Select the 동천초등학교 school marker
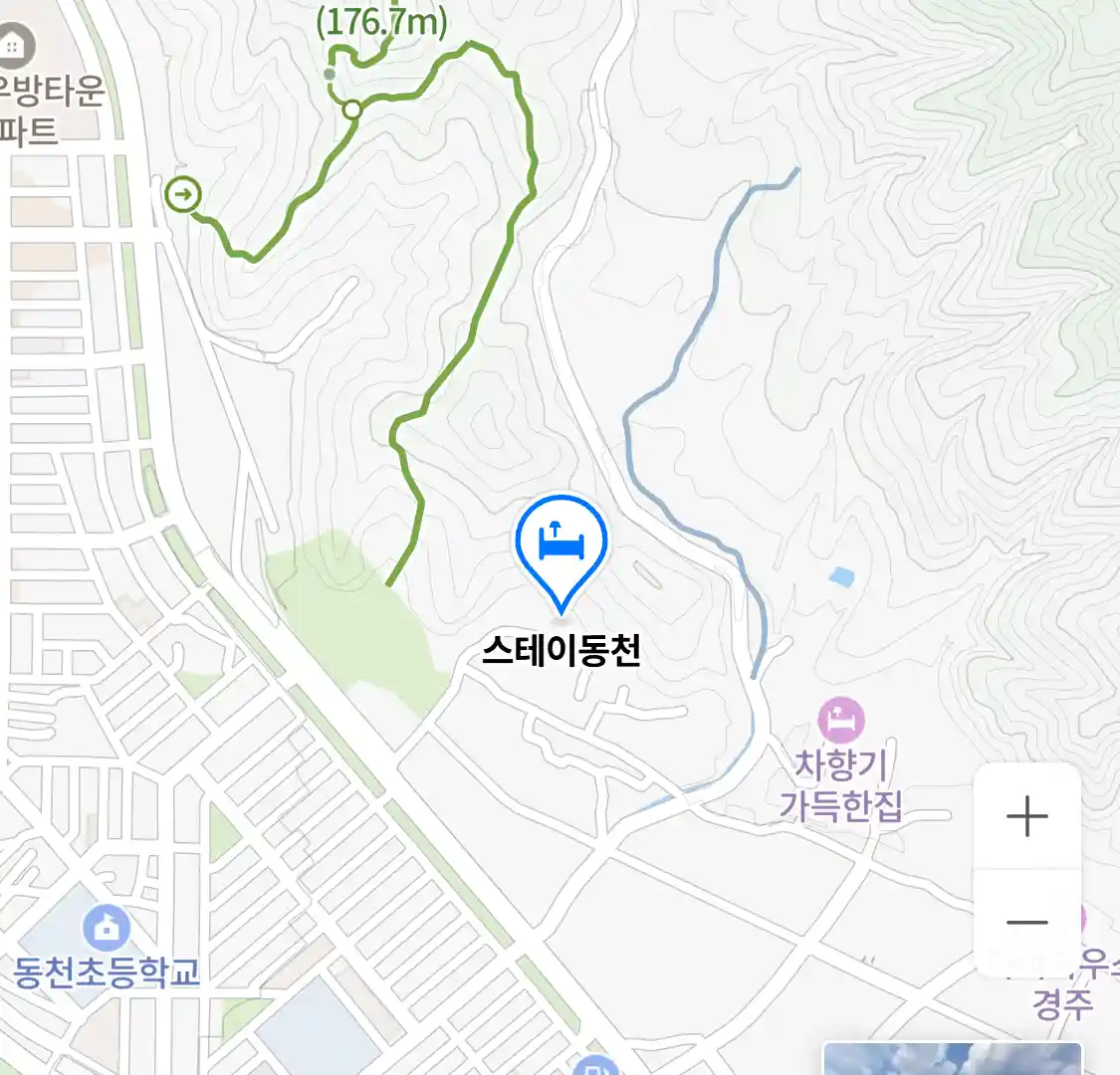The width and height of the screenshot is (1120, 1075). point(107,928)
